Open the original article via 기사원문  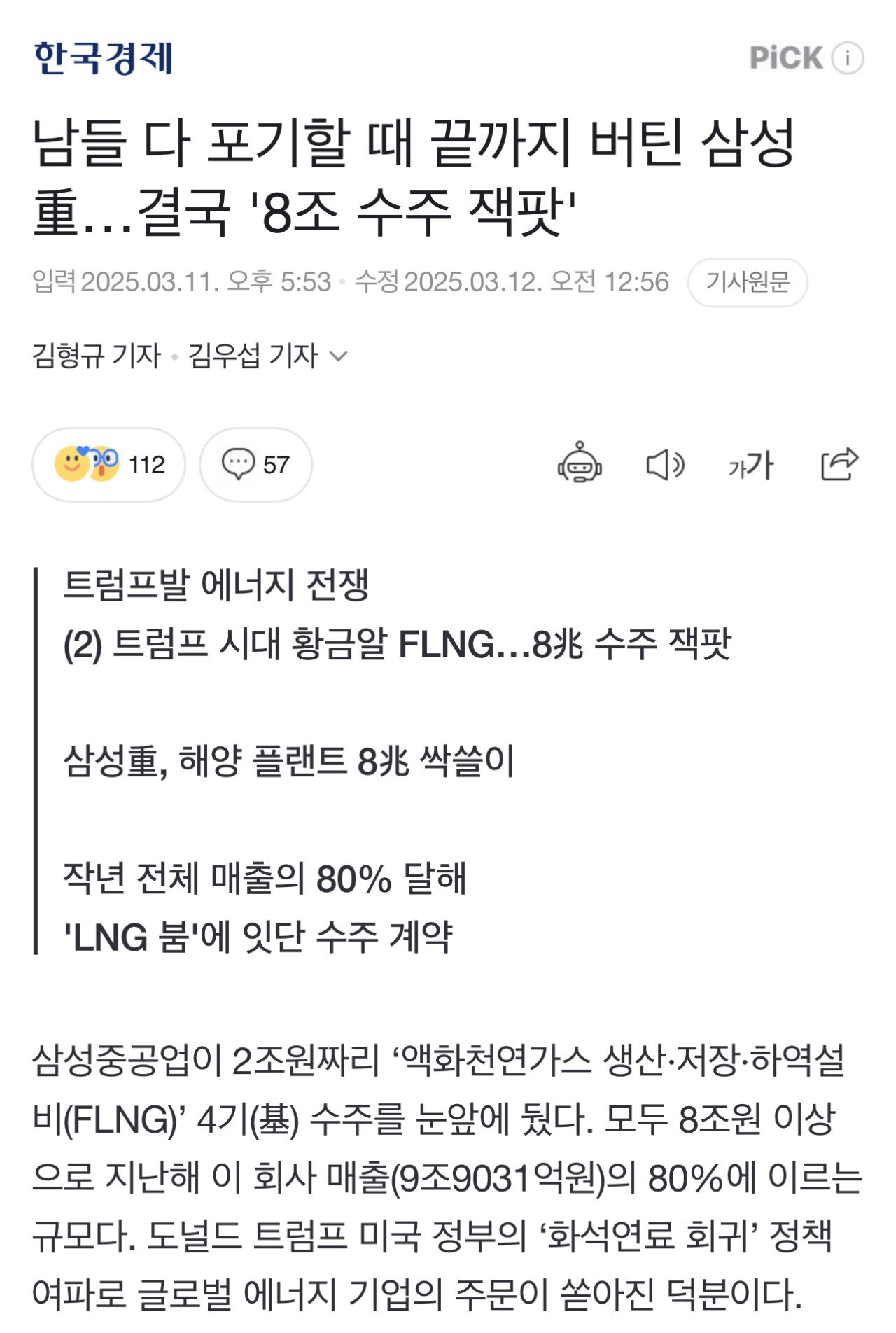click(747, 282)
